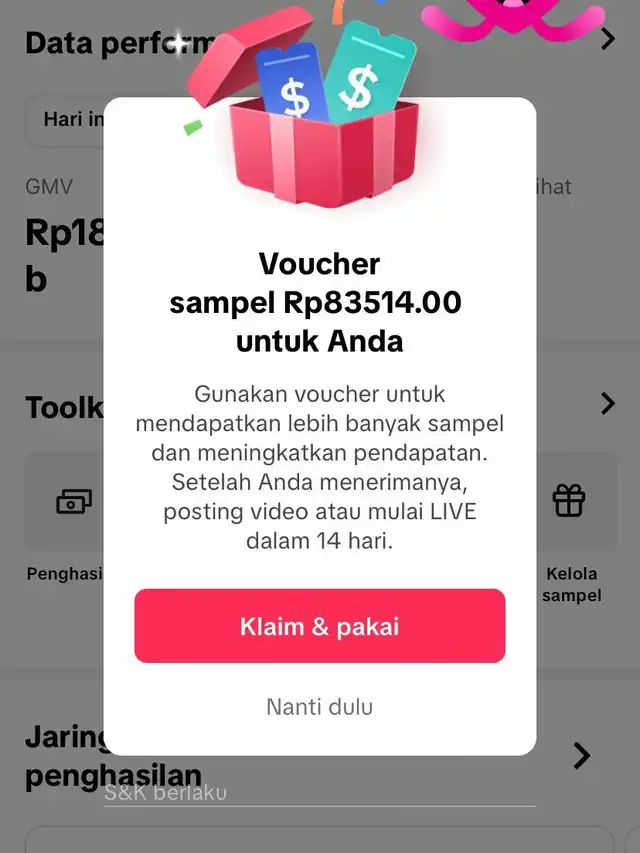Open the S&K berlaku terms link
This screenshot has width=640, height=853.
(165, 793)
